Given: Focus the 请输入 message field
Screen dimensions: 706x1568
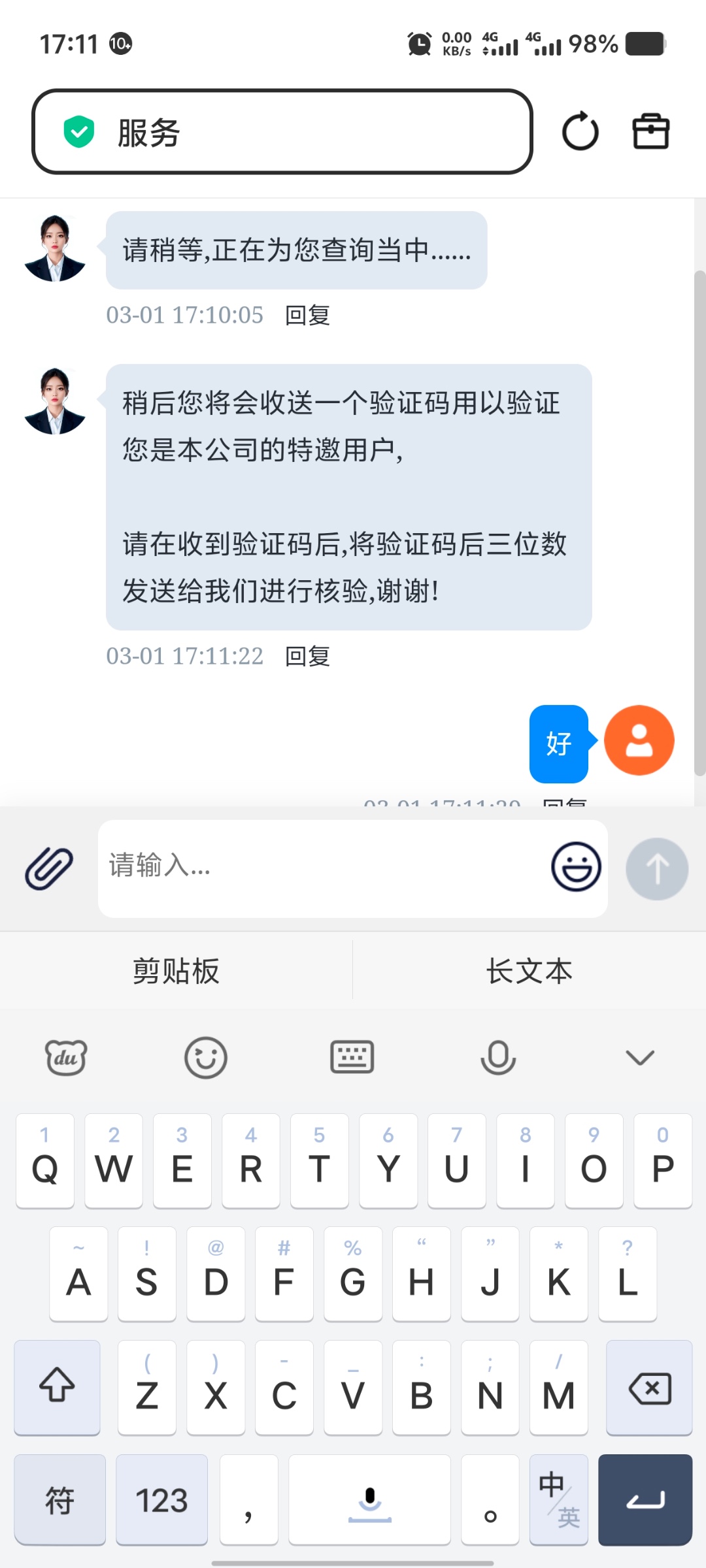Looking at the screenshot, I should (x=320, y=867).
